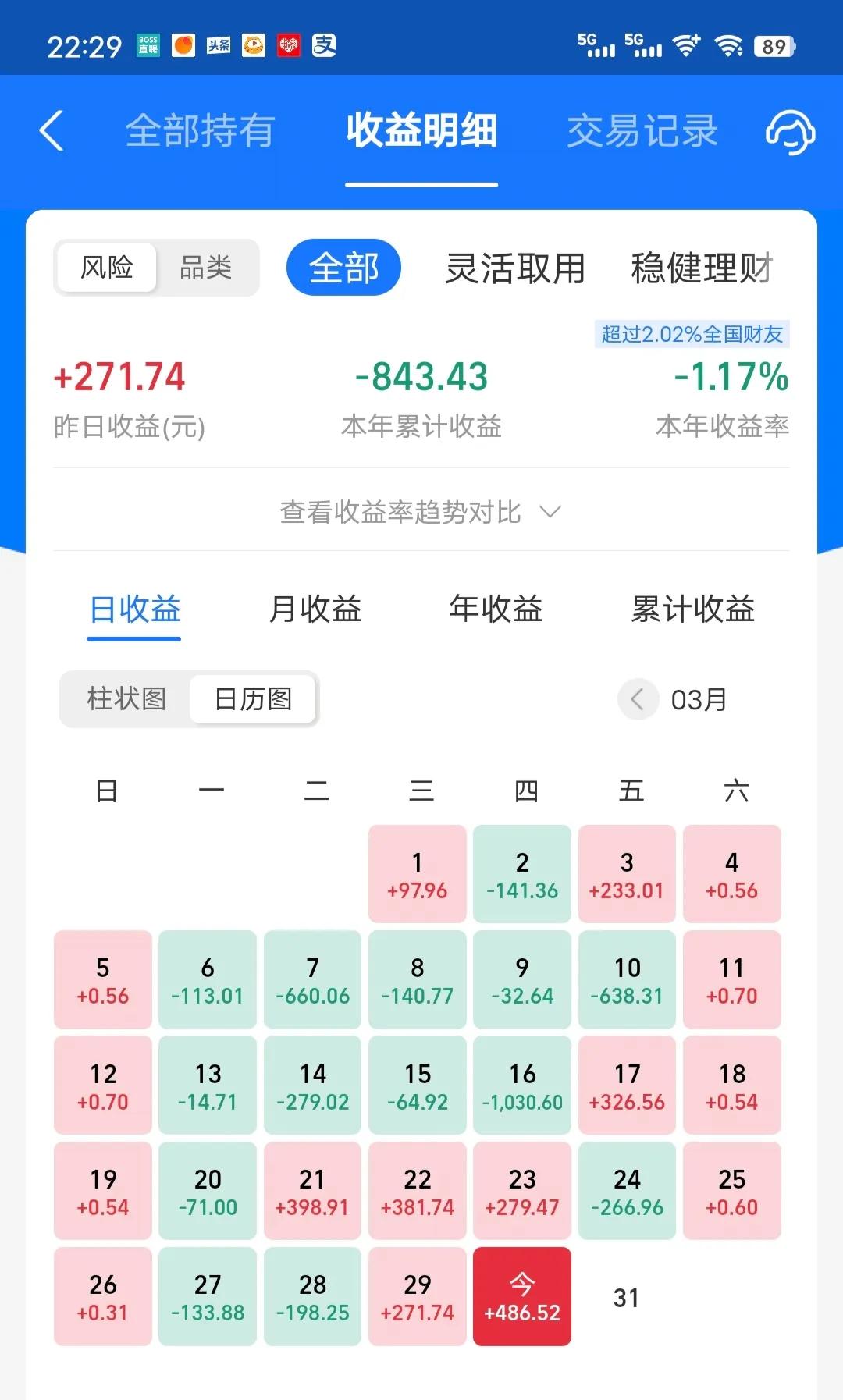Screen dimensions: 843x1400
Task: Open day 16 with -1,030.60
Action: (522, 1086)
